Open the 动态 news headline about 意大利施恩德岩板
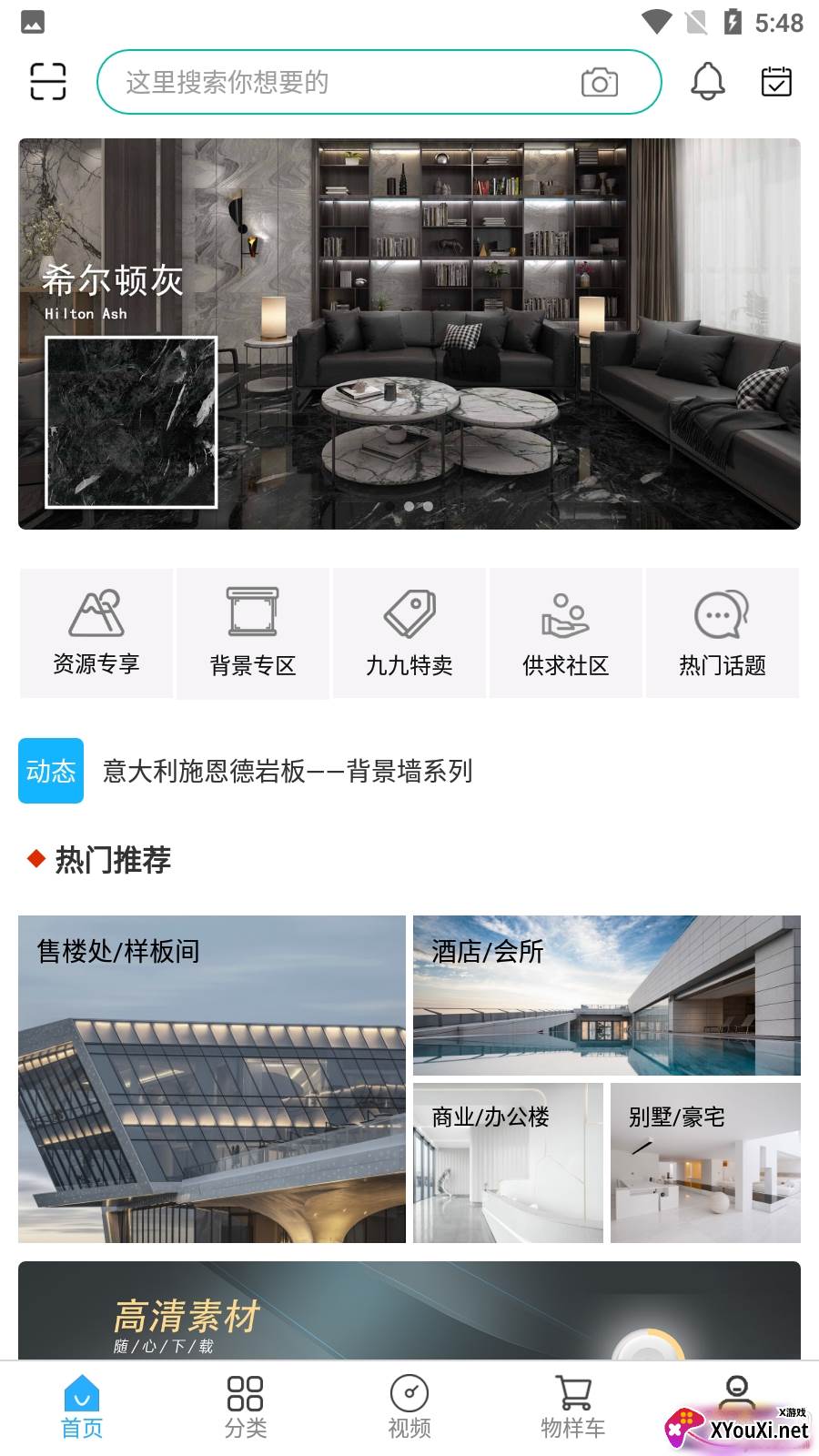The height and width of the screenshot is (1456, 819). [288, 772]
